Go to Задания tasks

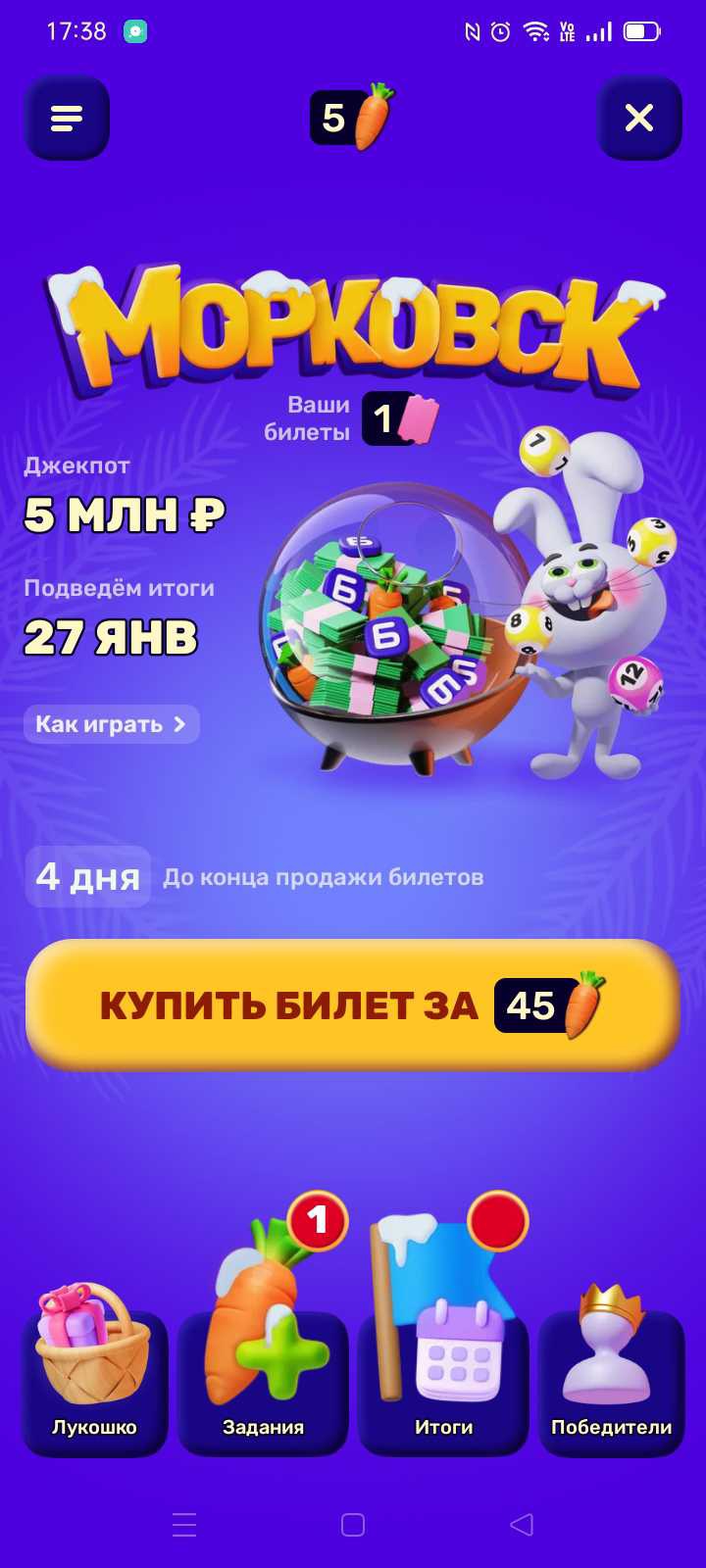pos(263,1380)
